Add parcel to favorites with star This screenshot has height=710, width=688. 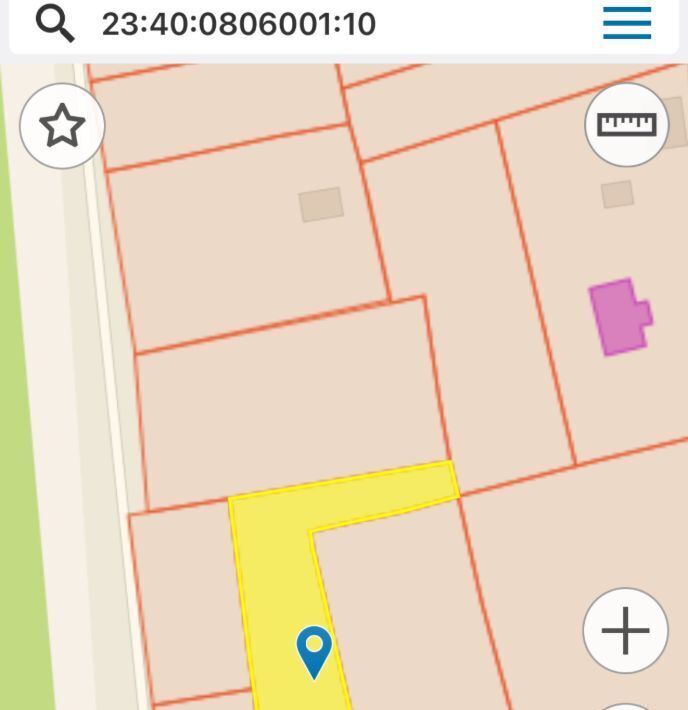pos(62,126)
